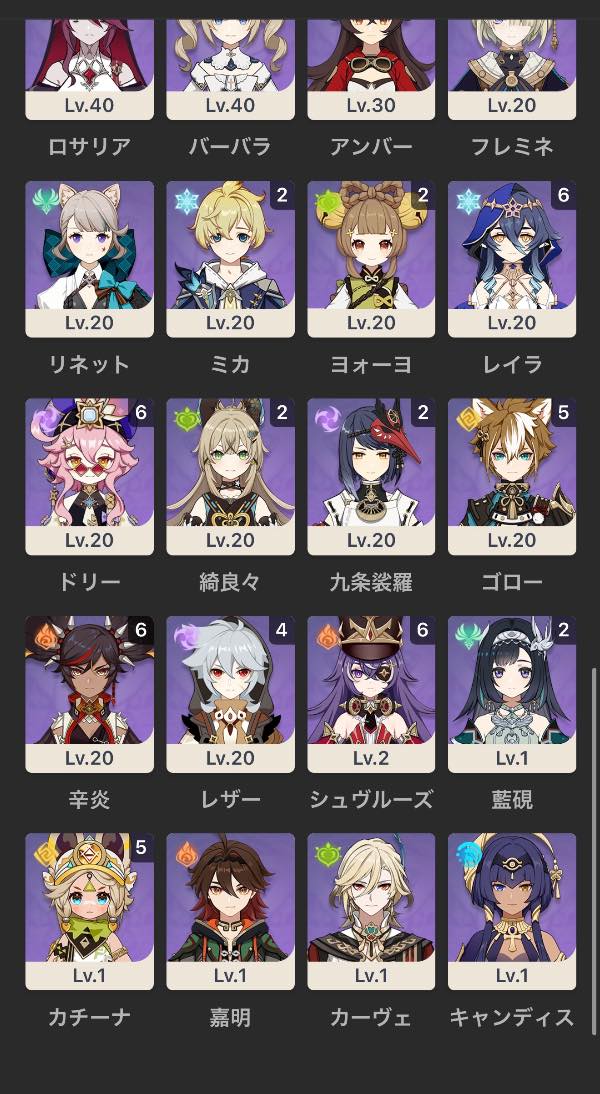This screenshot has width=600, height=1094.
Task: Open ゴロー character card
Action: pos(512,476)
